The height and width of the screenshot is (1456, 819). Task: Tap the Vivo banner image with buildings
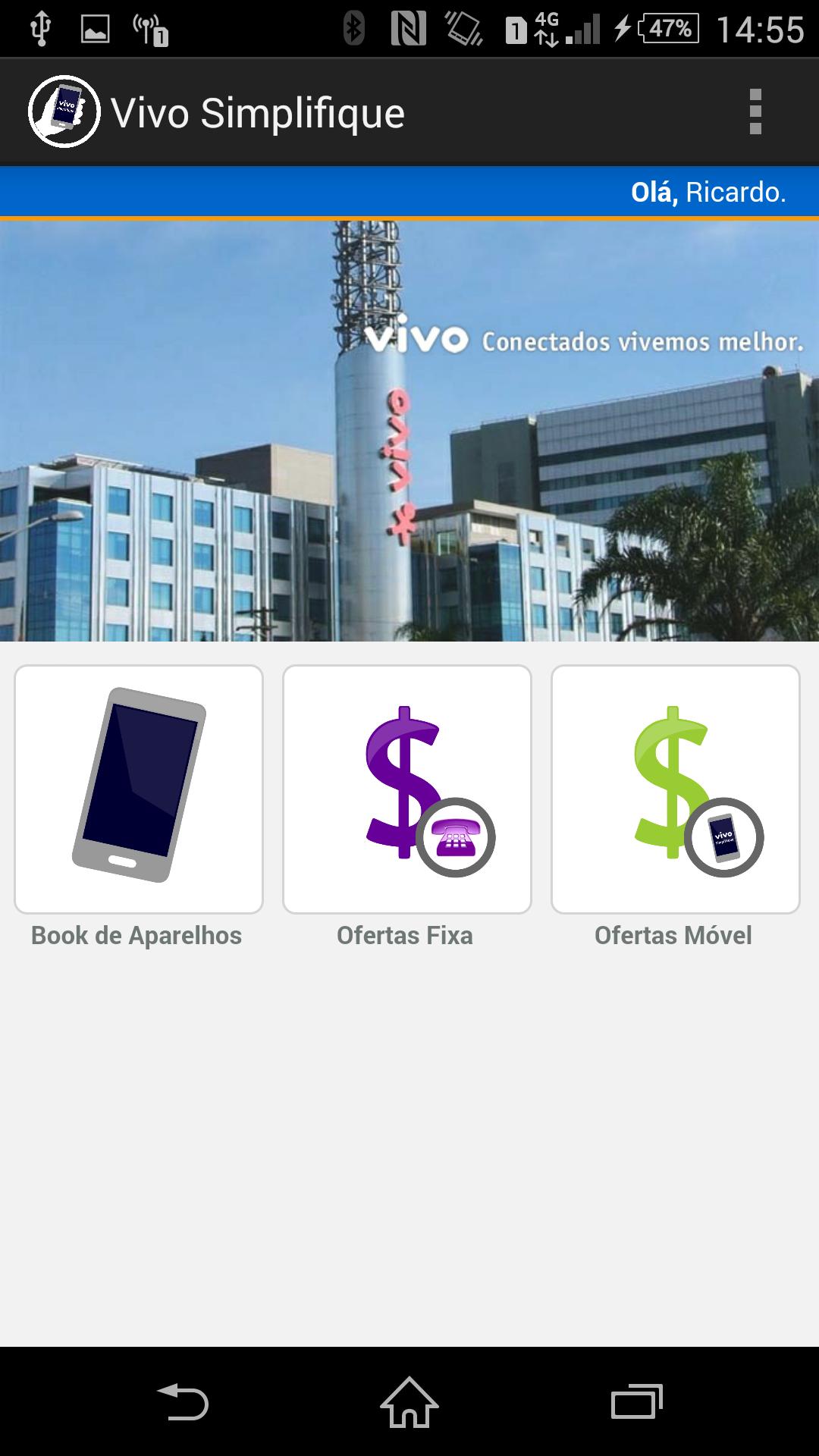click(x=409, y=428)
